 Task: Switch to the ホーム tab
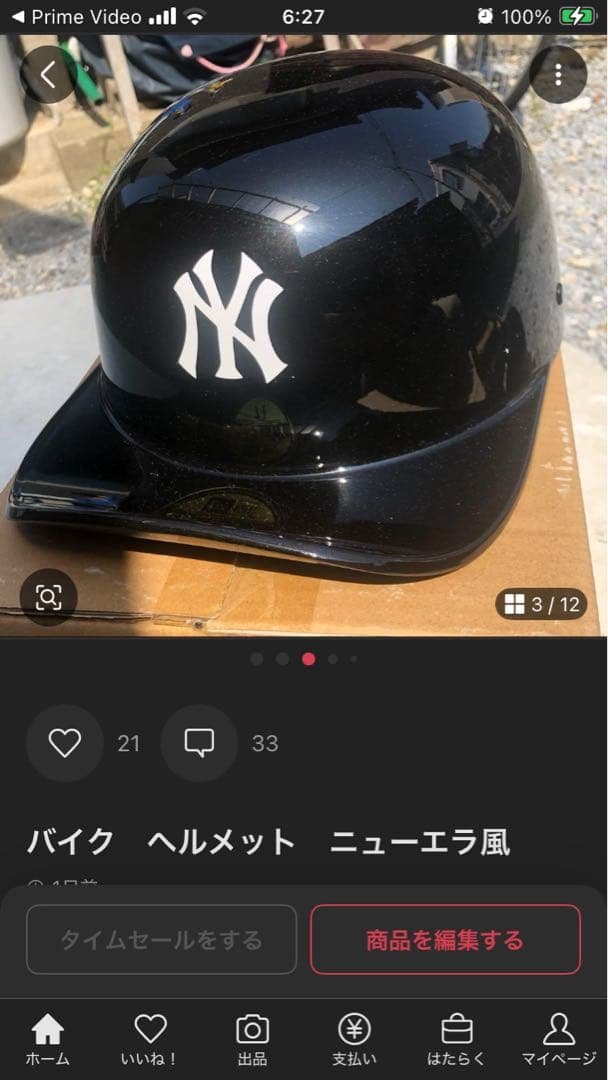tap(47, 1040)
